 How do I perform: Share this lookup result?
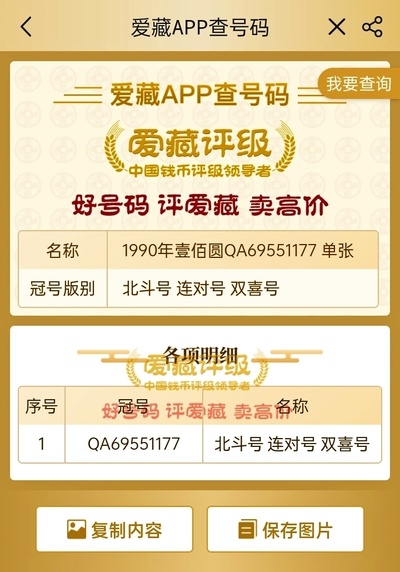point(372,27)
